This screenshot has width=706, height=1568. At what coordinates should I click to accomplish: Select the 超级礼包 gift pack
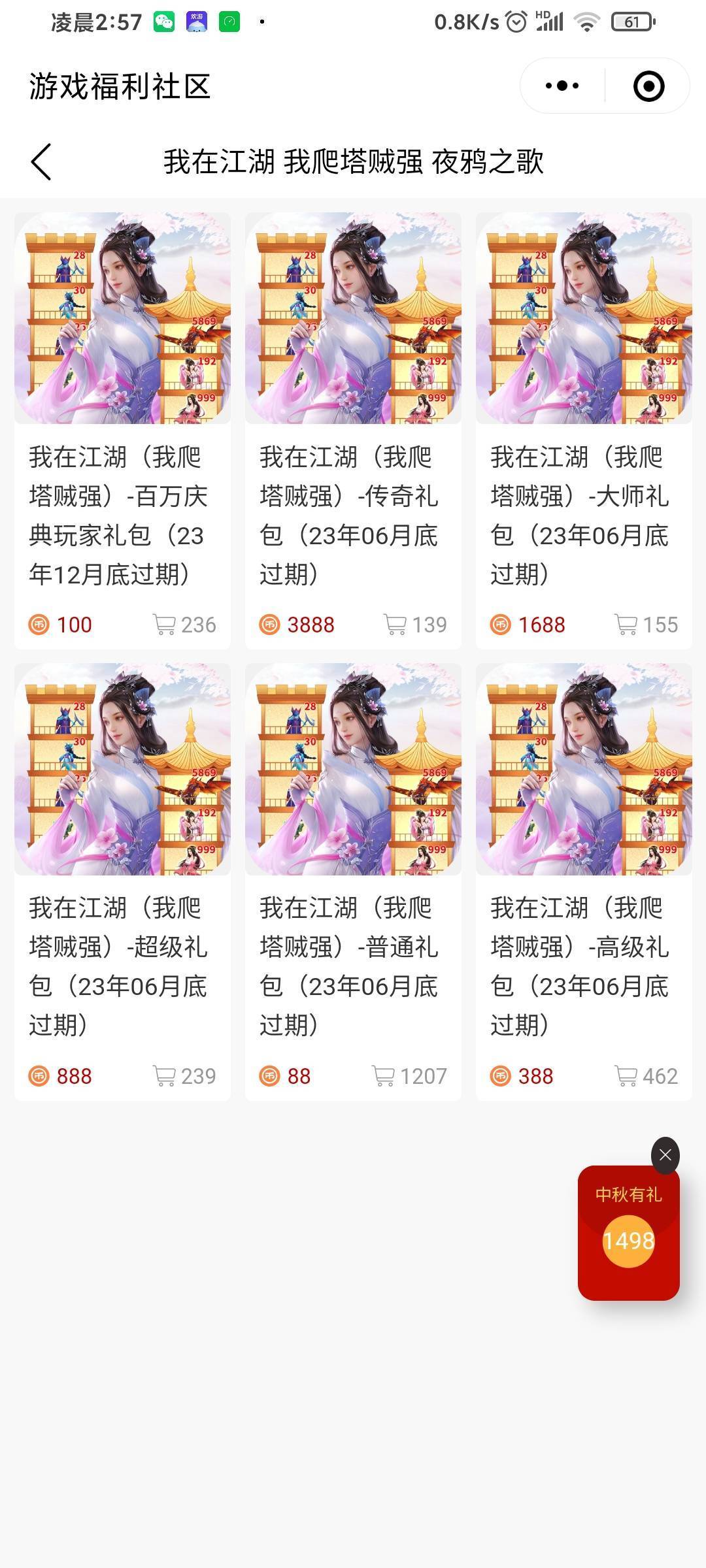tap(122, 881)
